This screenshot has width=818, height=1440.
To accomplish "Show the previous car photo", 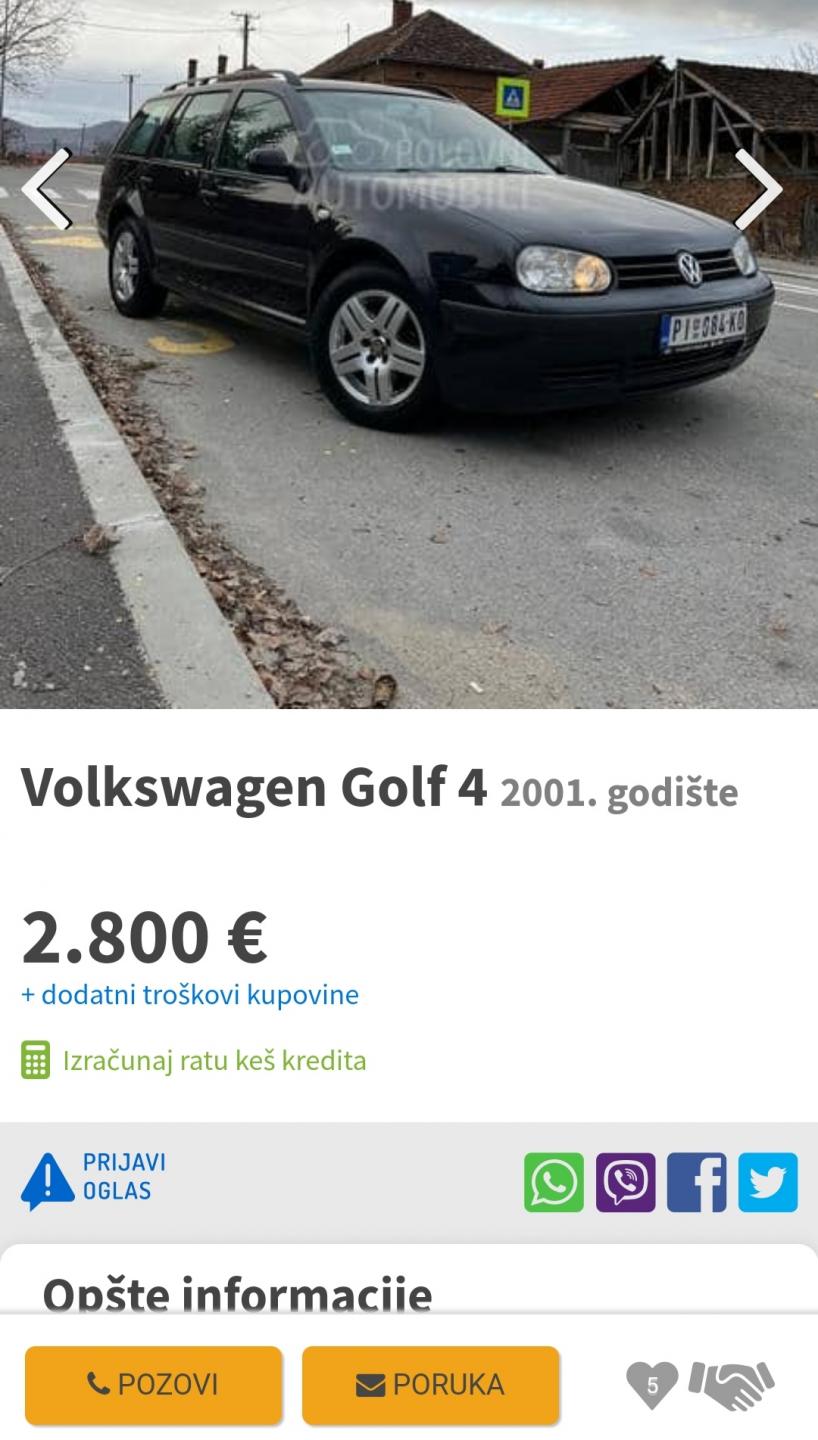I will (46, 189).
